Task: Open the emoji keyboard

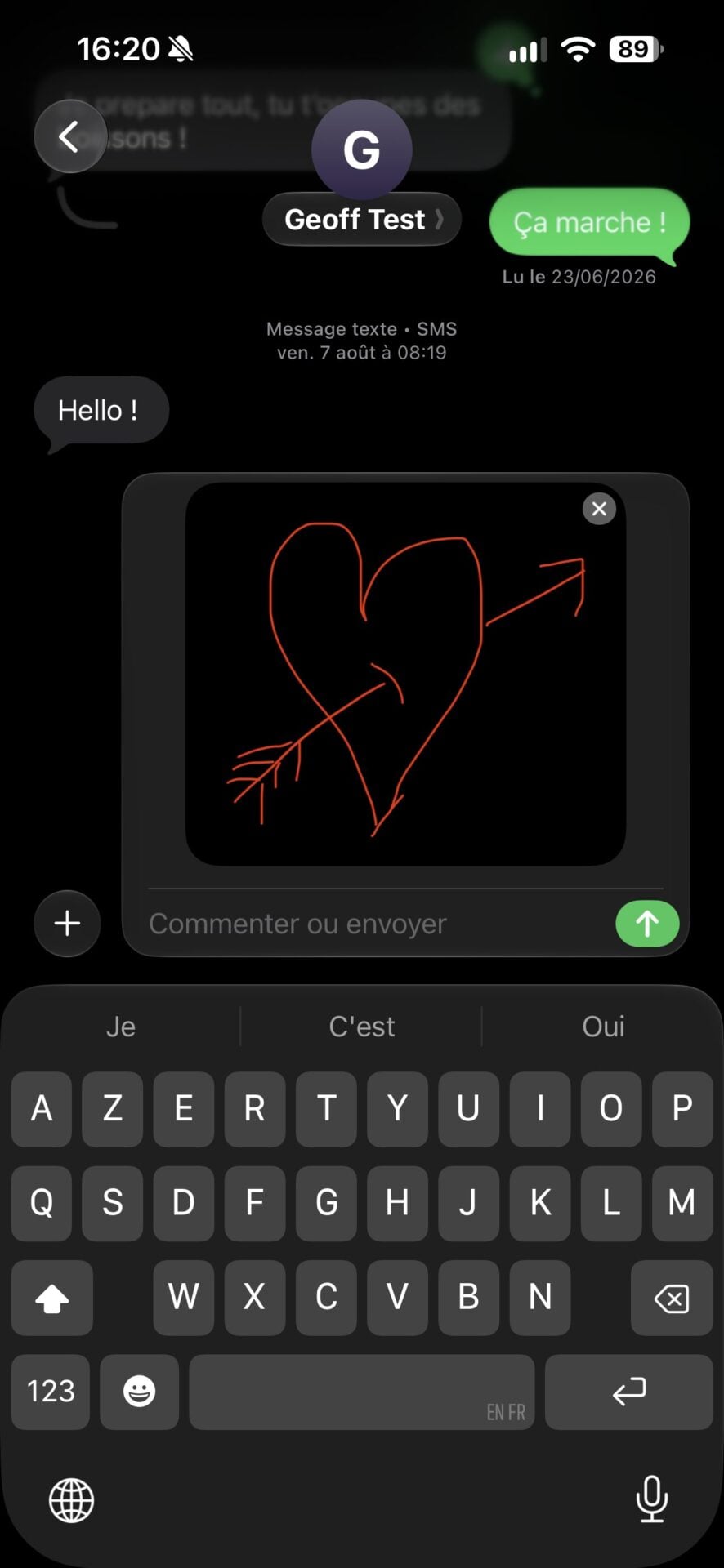Action: 139,1392
